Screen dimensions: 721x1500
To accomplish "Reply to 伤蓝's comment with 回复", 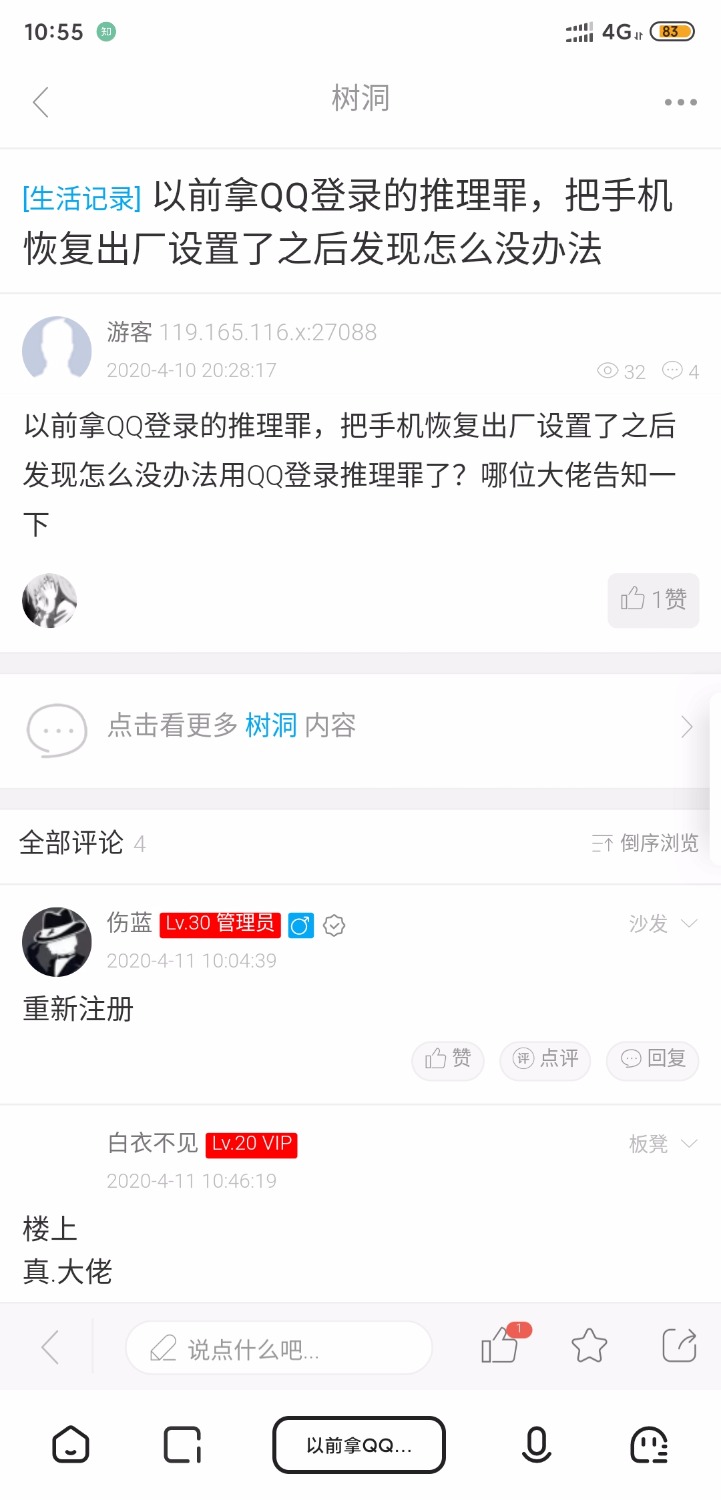I will pyautogui.click(x=652, y=1059).
